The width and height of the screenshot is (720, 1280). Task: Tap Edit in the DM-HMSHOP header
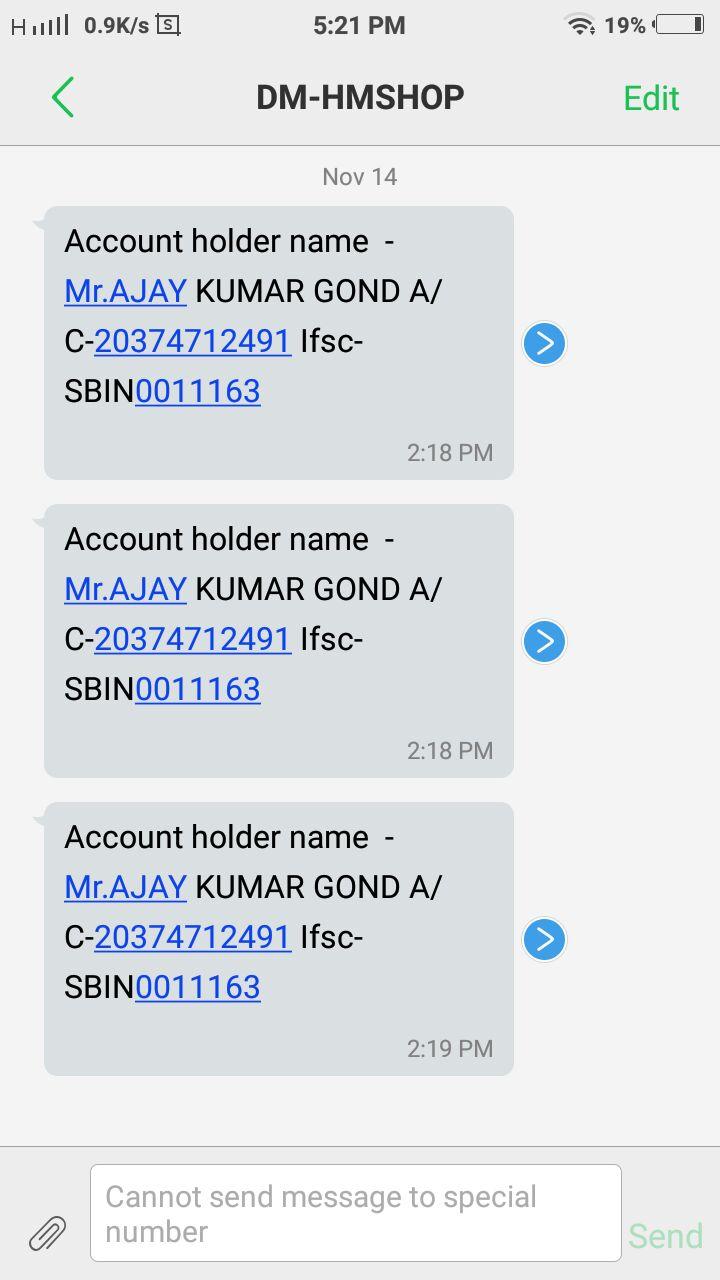[x=651, y=98]
